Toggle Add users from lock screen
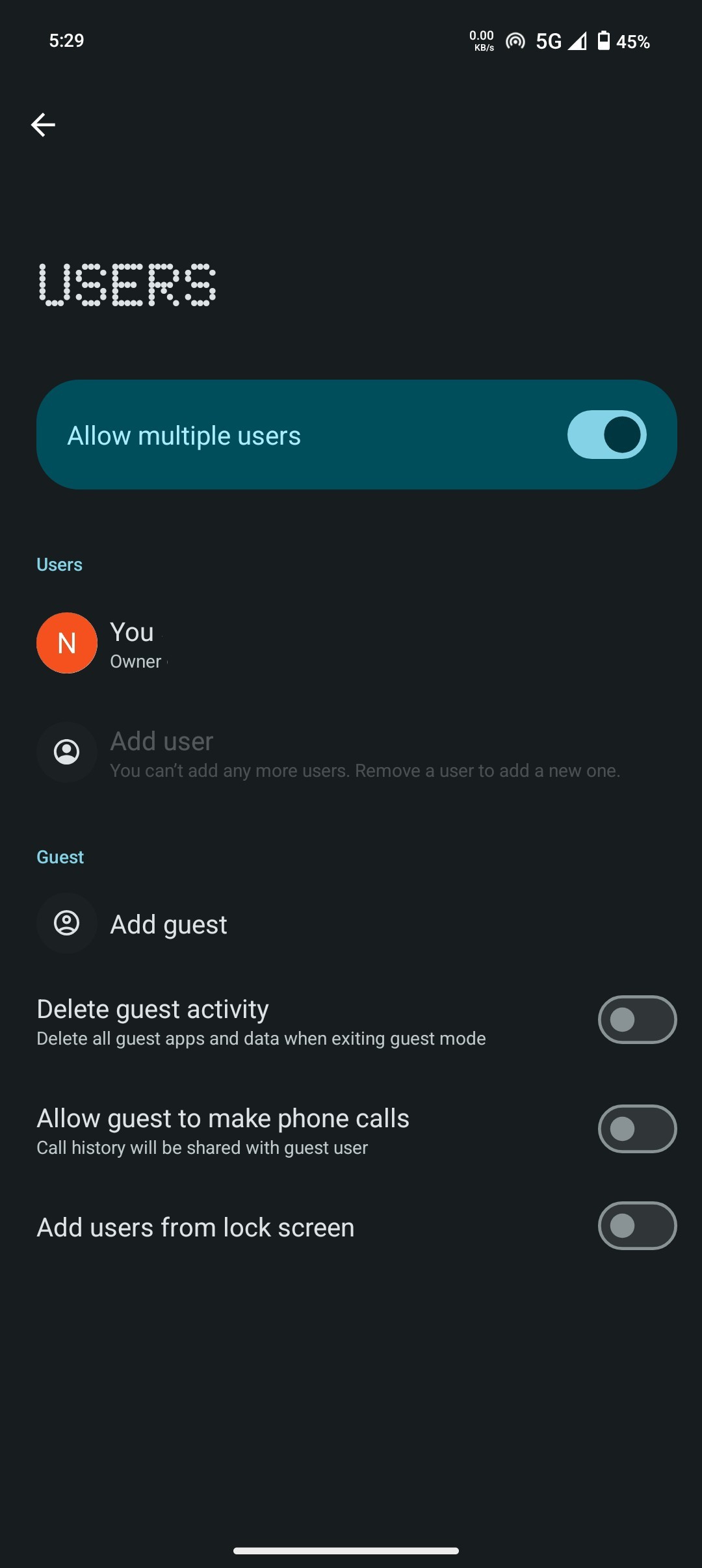This screenshot has height=1568, width=702. [636, 1226]
